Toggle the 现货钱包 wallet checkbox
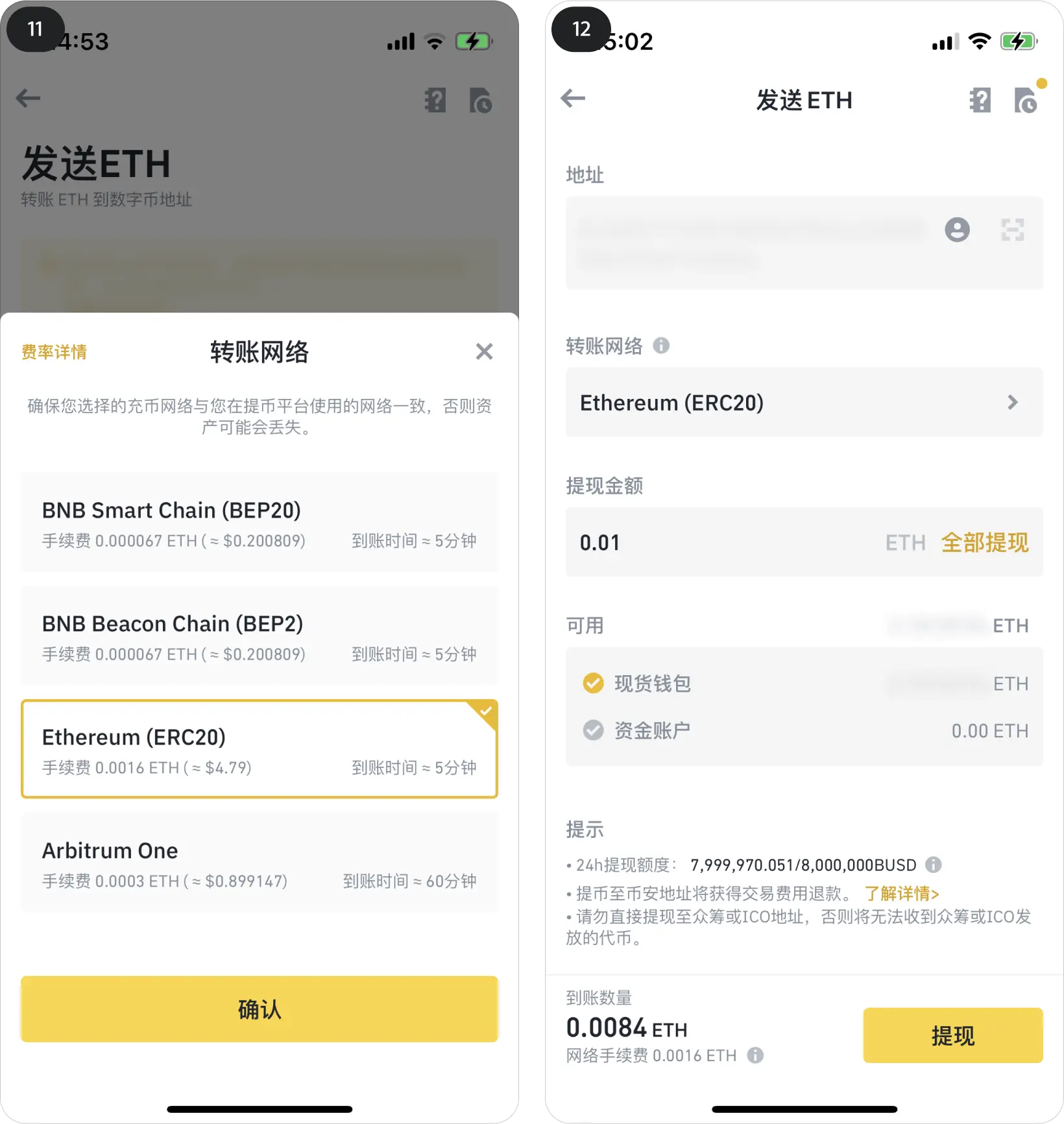This screenshot has width=1064, height=1124. [x=593, y=683]
